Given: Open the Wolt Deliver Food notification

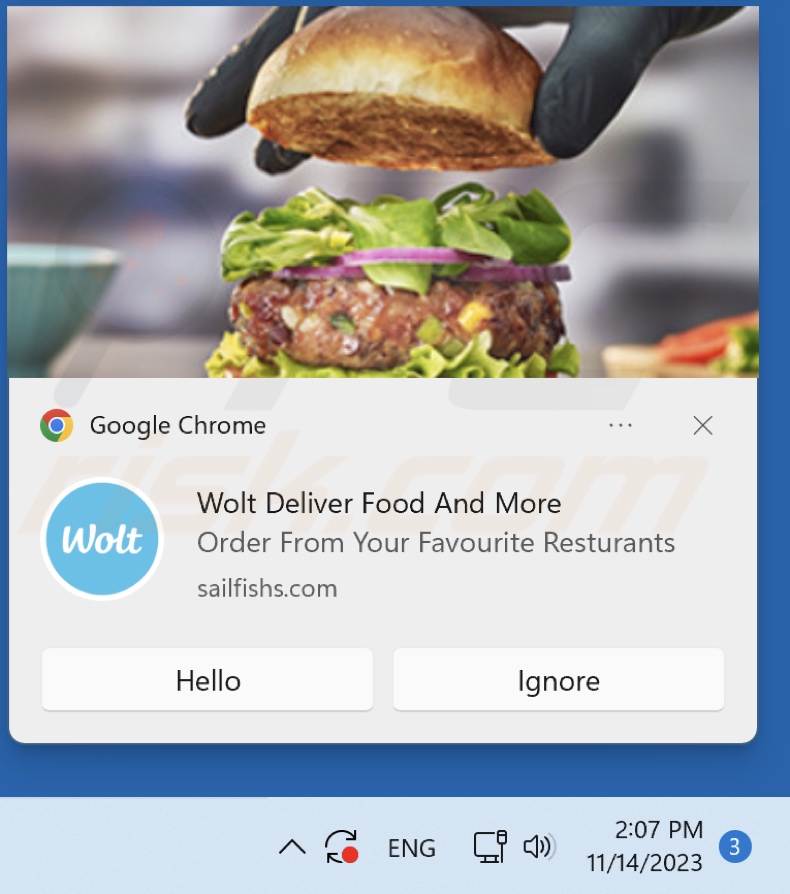Looking at the screenshot, I should 435,522.
